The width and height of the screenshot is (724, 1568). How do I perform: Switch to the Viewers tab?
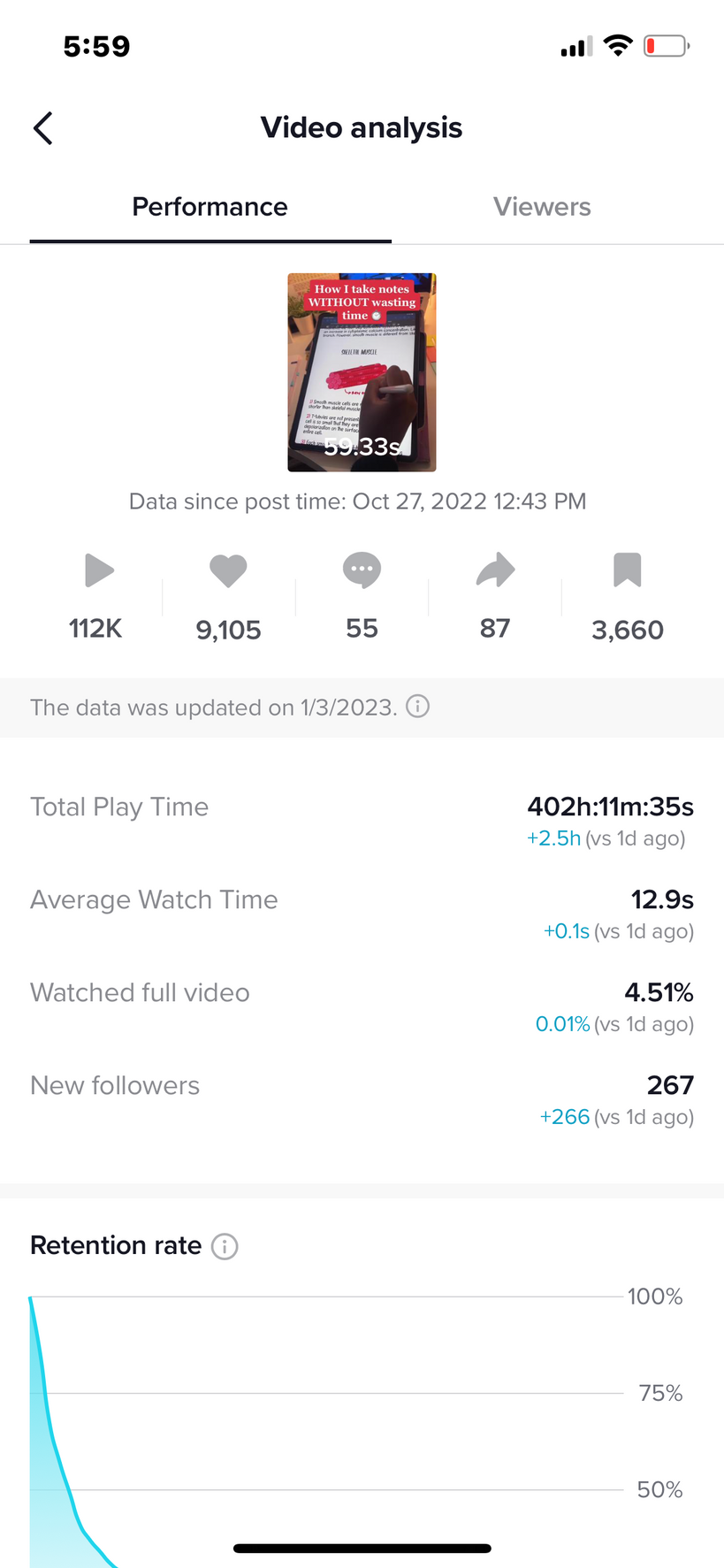[x=542, y=207]
